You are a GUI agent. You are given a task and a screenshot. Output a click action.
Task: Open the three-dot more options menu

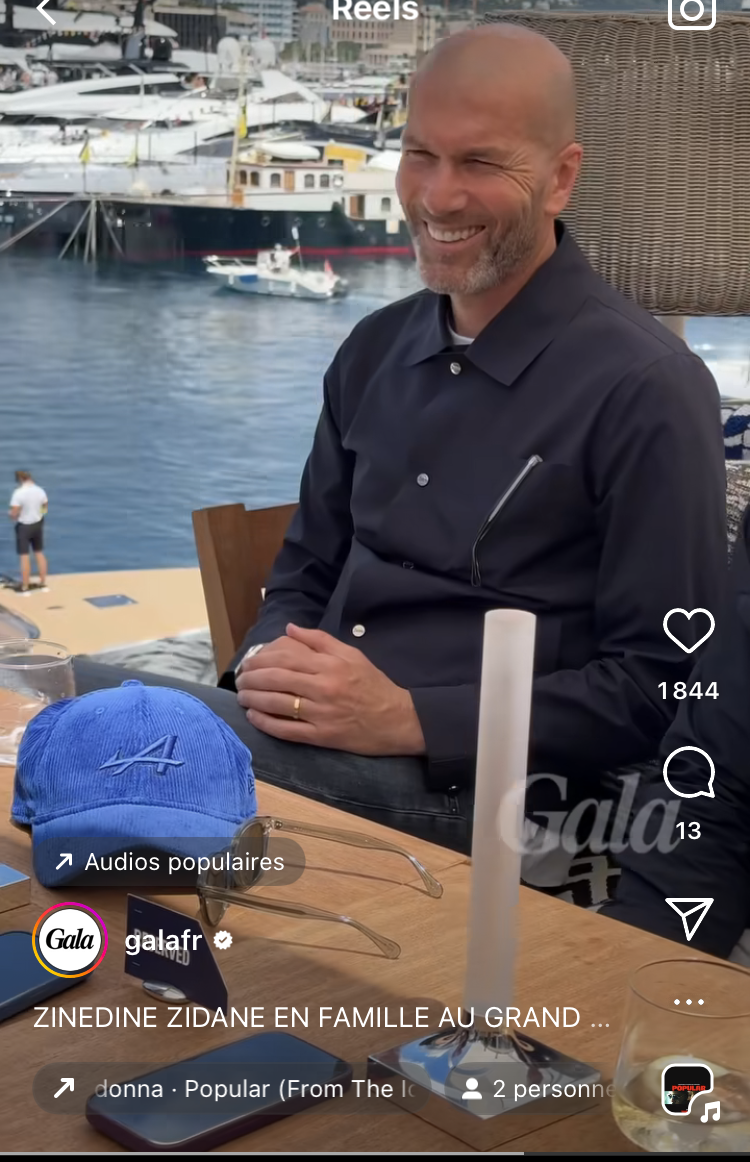[688, 1002]
